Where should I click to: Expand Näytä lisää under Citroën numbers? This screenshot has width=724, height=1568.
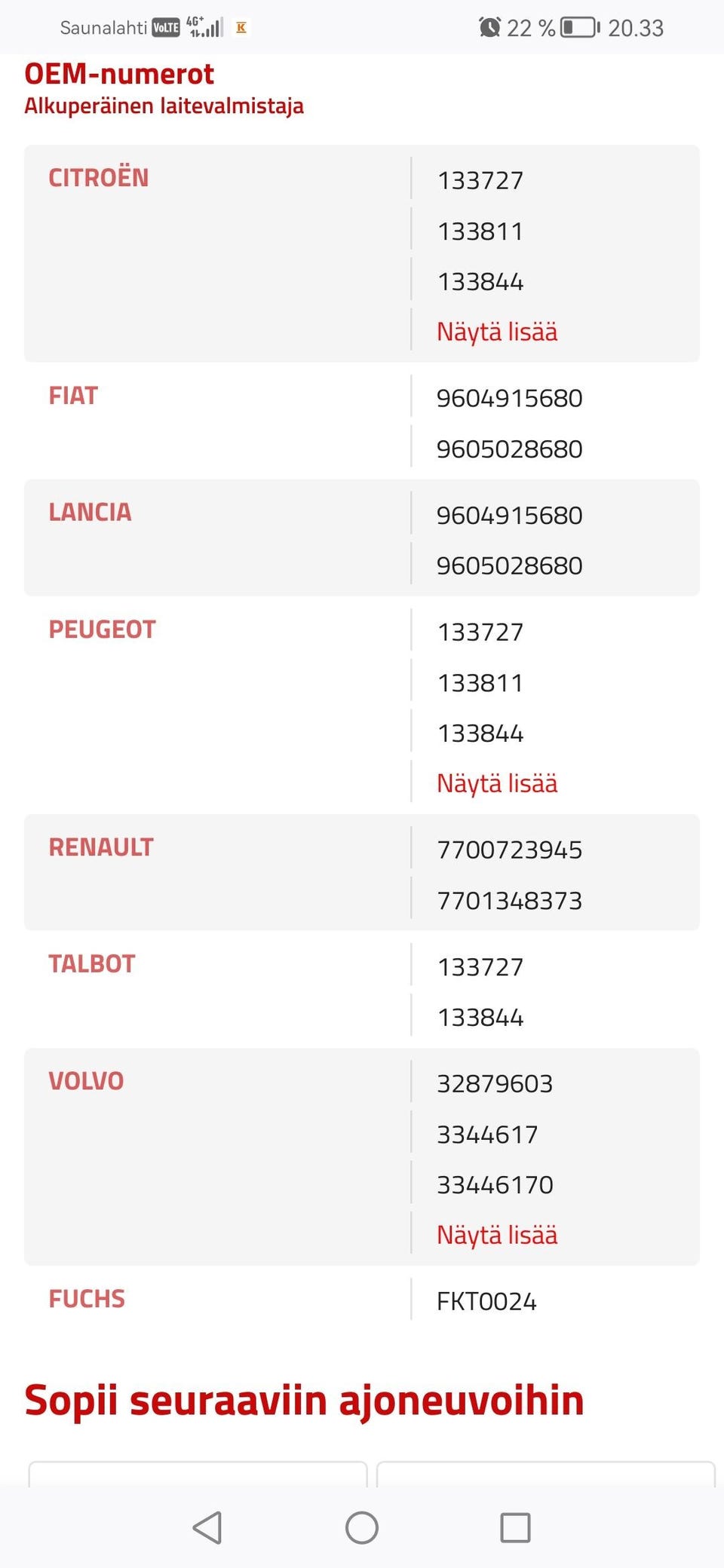pos(497,332)
